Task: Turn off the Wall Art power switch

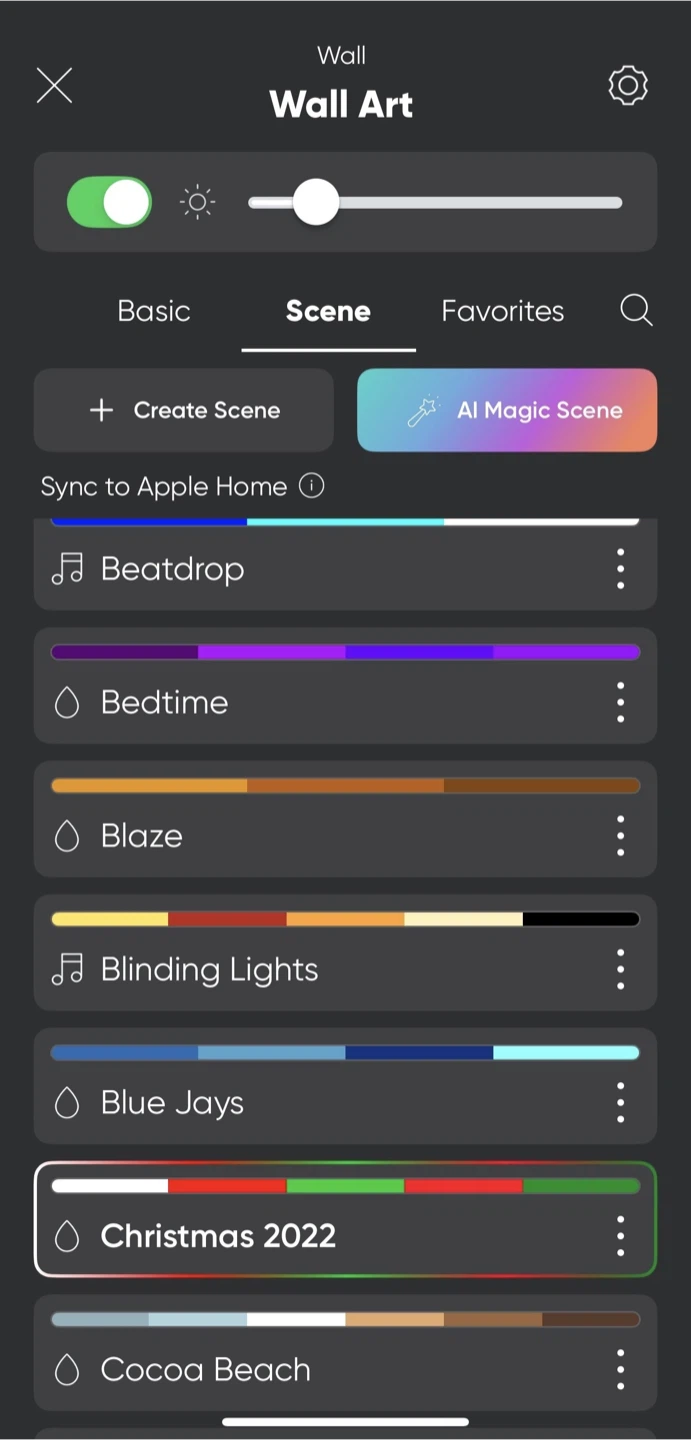Action: (109, 202)
